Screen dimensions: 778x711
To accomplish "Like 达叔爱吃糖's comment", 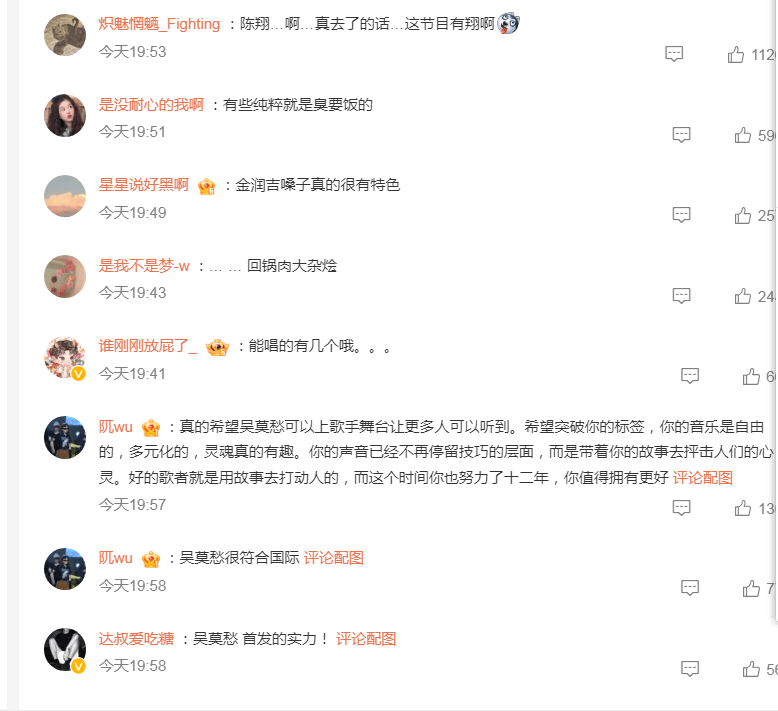I will [x=751, y=669].
